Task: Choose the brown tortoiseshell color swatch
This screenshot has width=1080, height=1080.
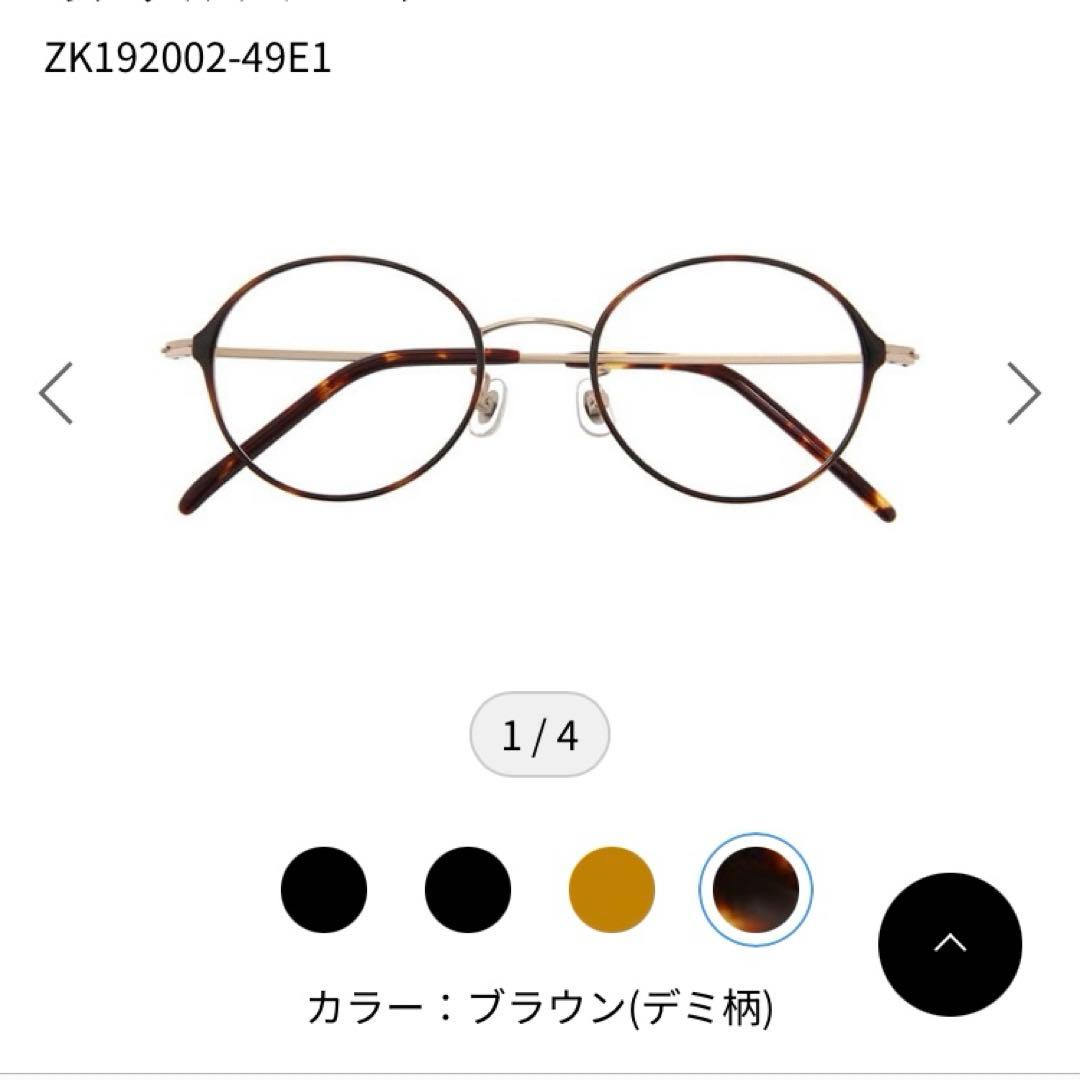Action: point(756,890)
